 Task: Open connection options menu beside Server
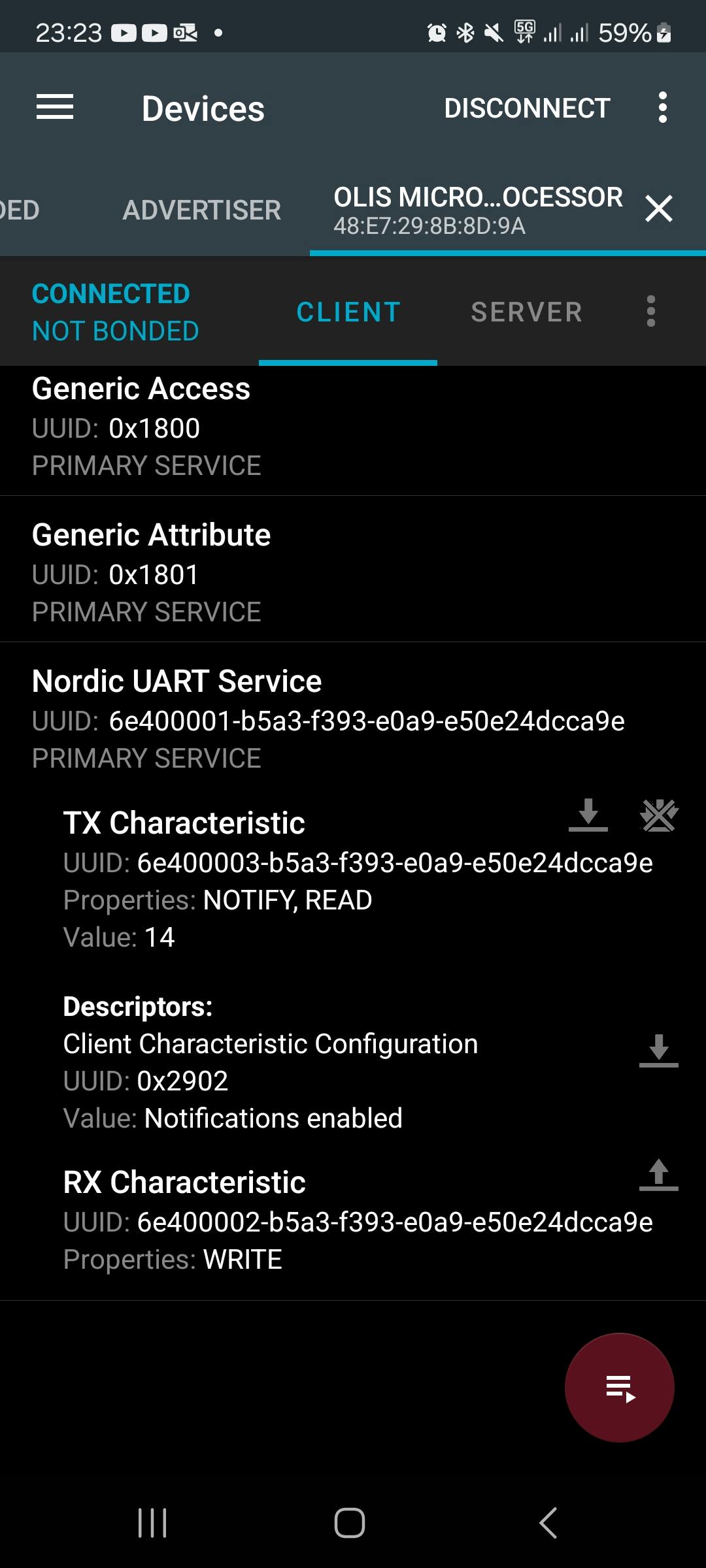tap(650, 311)
